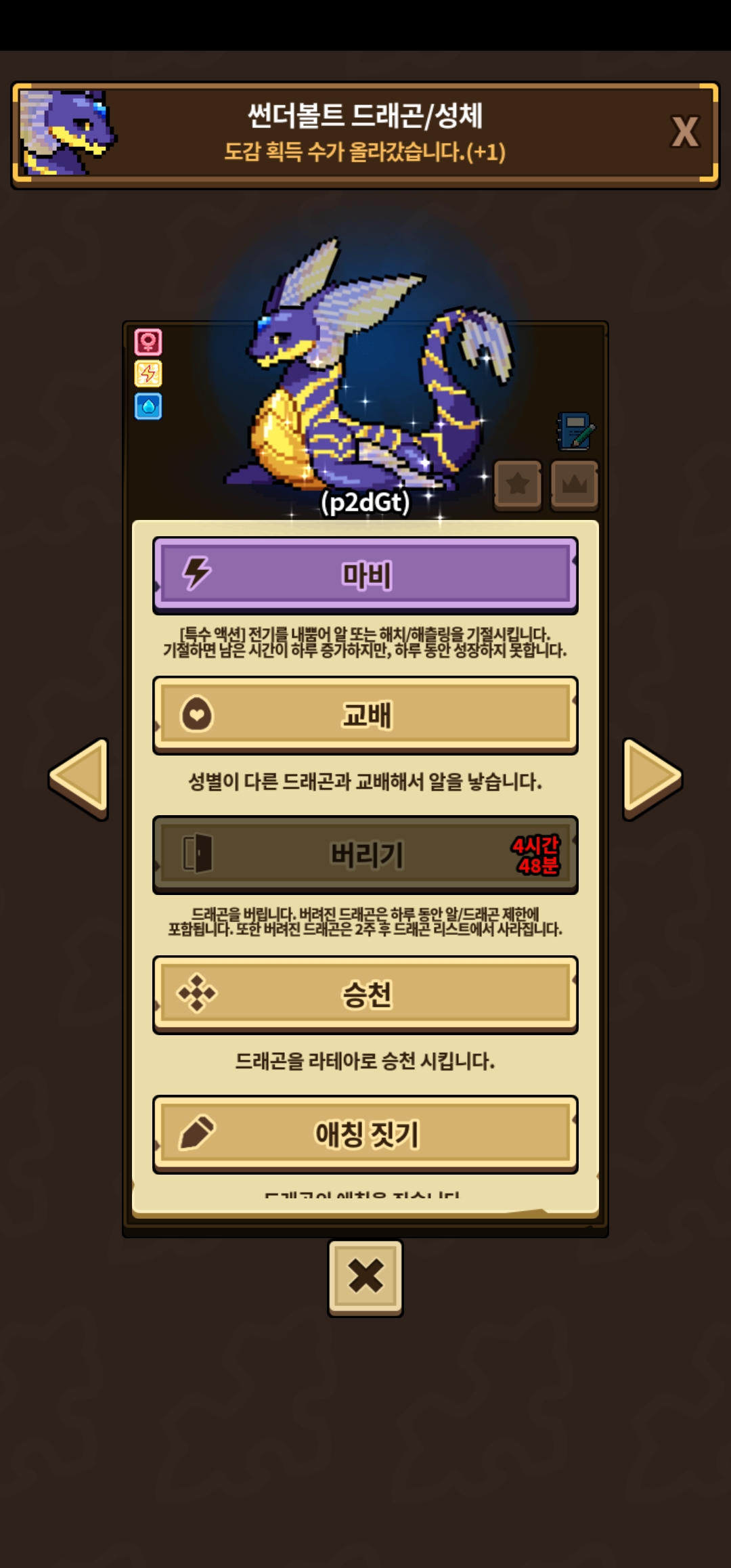This screenshot has height=1568, width=731.
Task: Select the 교배 breeding button
Action: pos(365,715)
